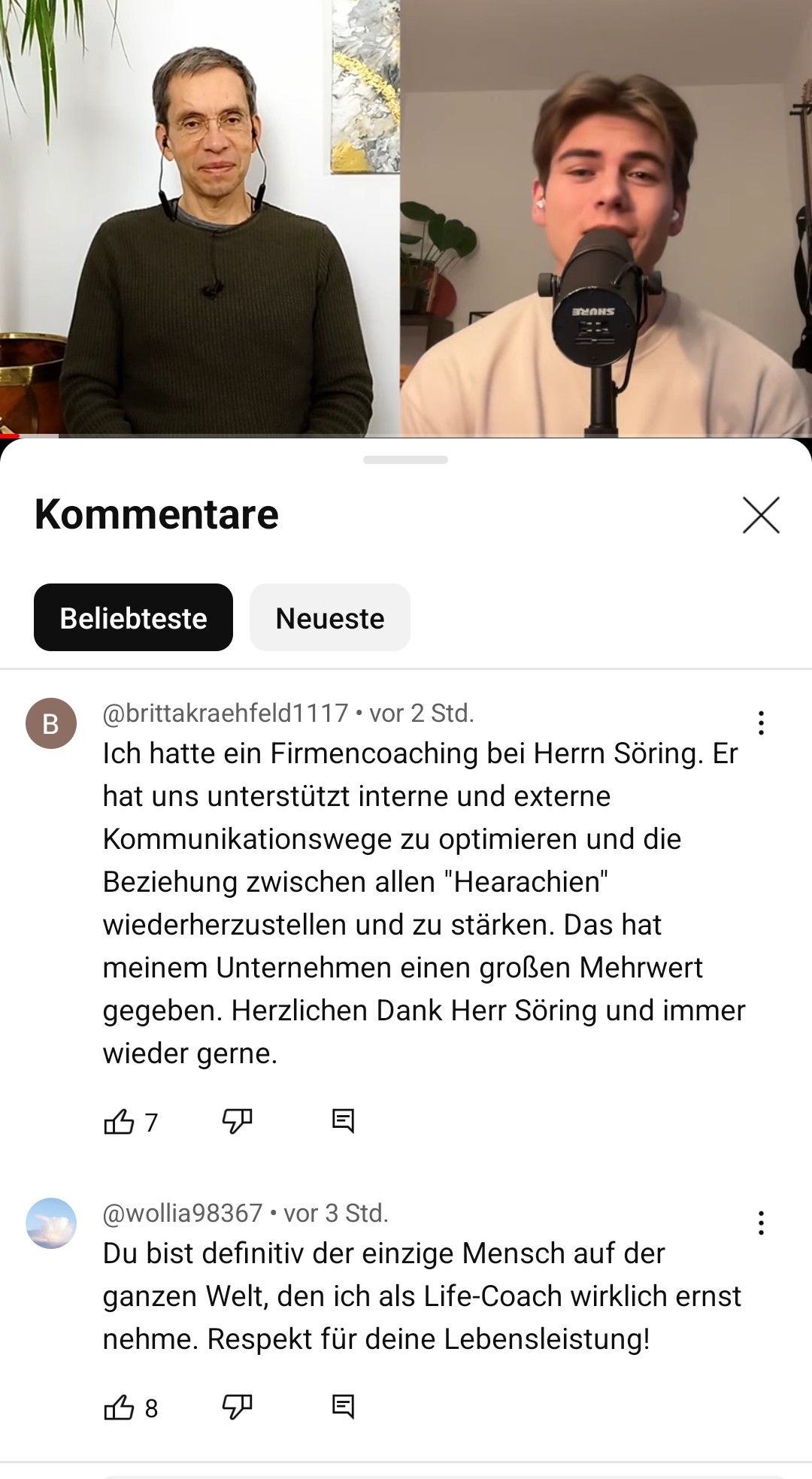
Task: Dislike brittakraehfeld1117's comment
Action: [x=237, y=1121]
